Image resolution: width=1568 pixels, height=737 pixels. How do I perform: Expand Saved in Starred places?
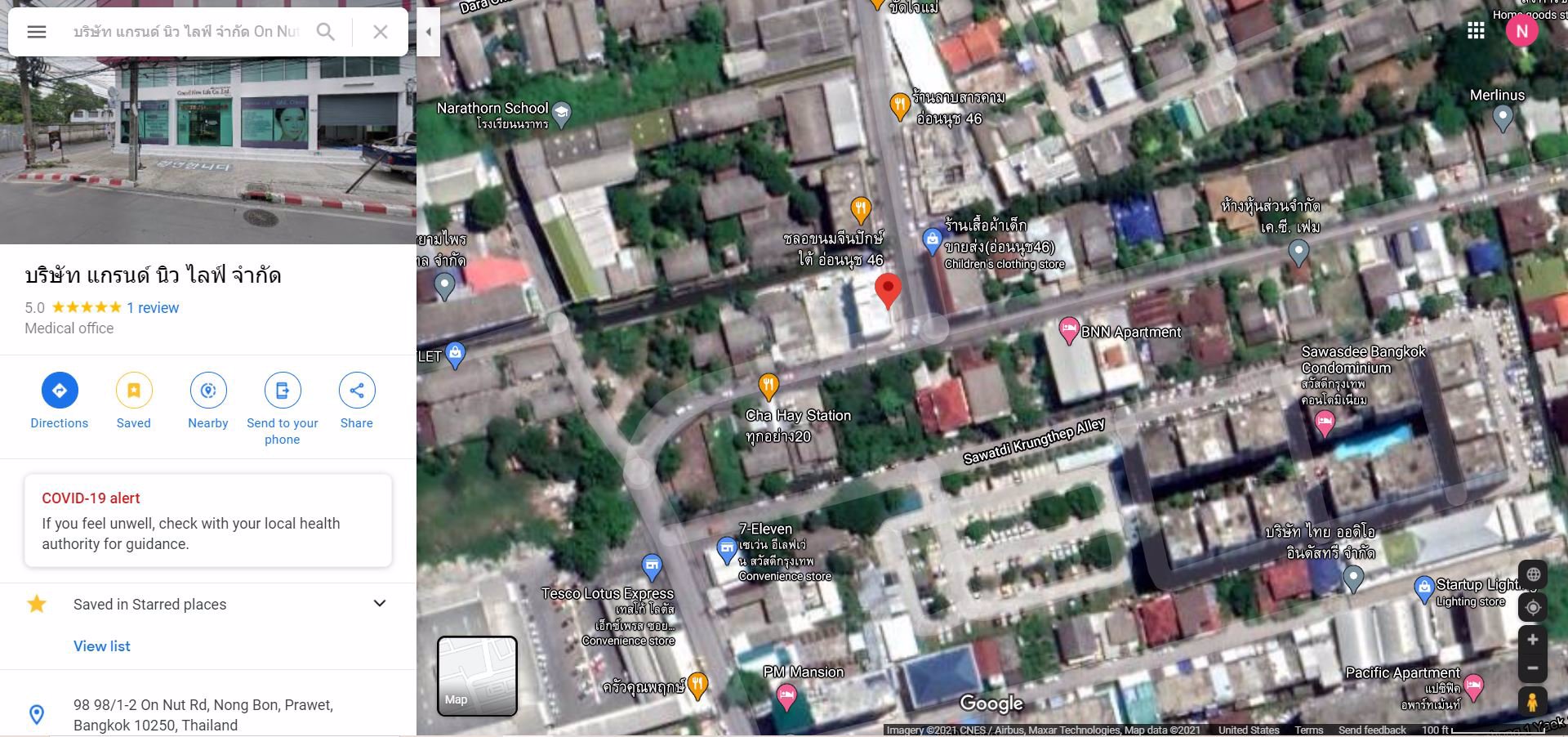(380, 604)
